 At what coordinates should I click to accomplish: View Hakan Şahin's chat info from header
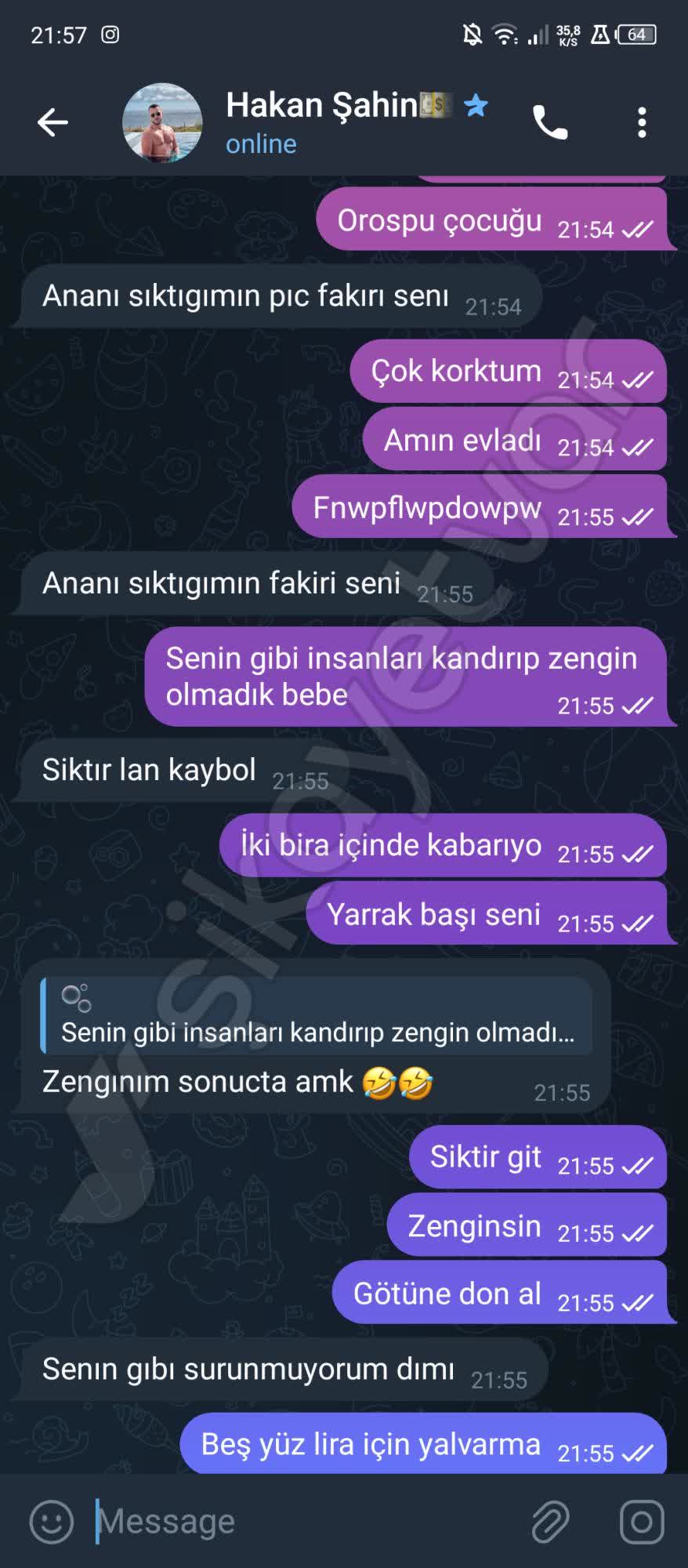[x=339, y=122]
